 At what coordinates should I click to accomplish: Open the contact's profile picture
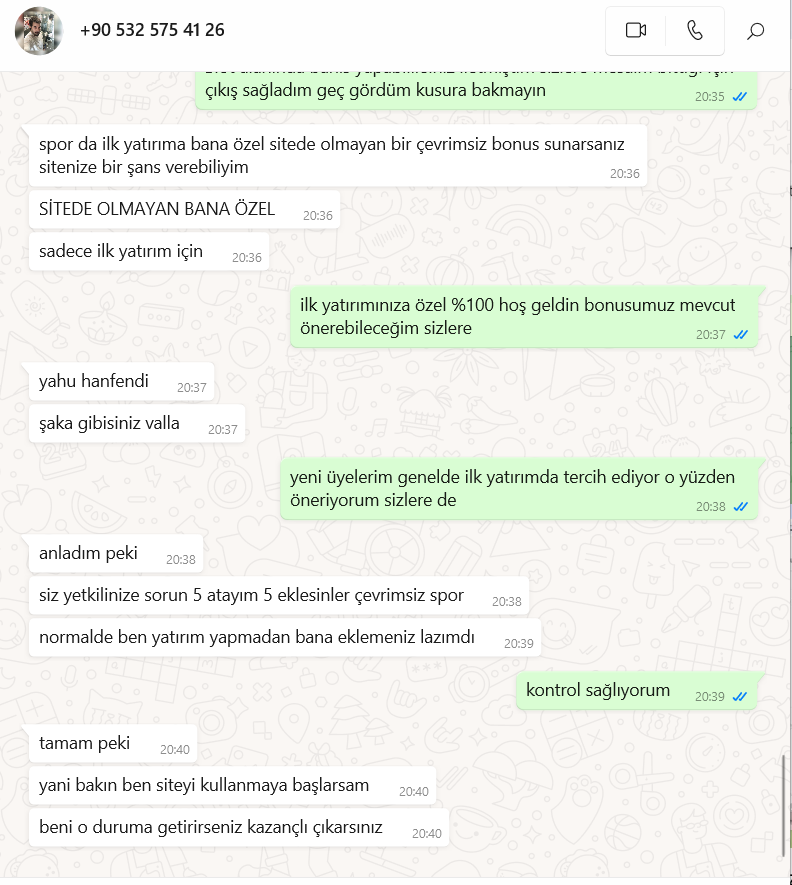[39, 31]
